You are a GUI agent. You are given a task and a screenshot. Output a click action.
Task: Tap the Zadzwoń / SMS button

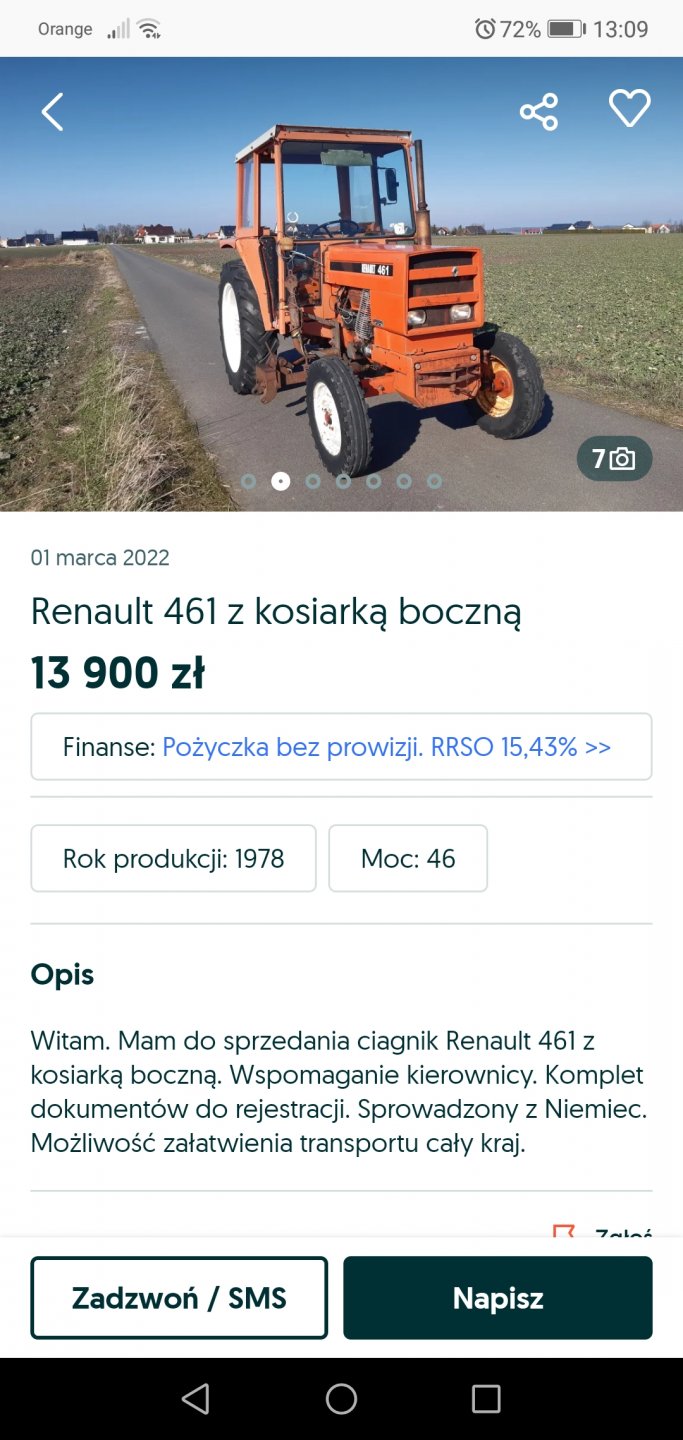179,1298
